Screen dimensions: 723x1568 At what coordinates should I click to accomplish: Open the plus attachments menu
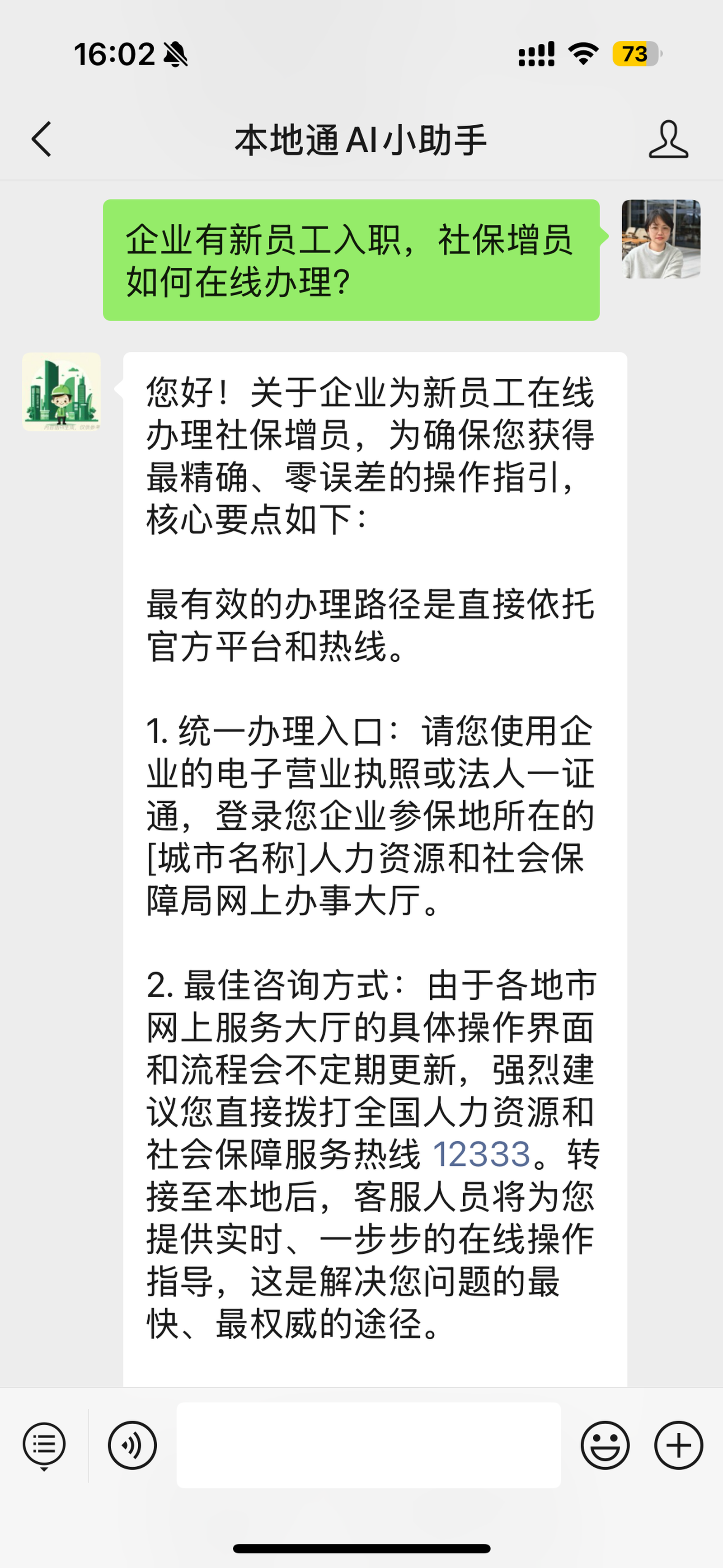click(x=679, y=1445)
